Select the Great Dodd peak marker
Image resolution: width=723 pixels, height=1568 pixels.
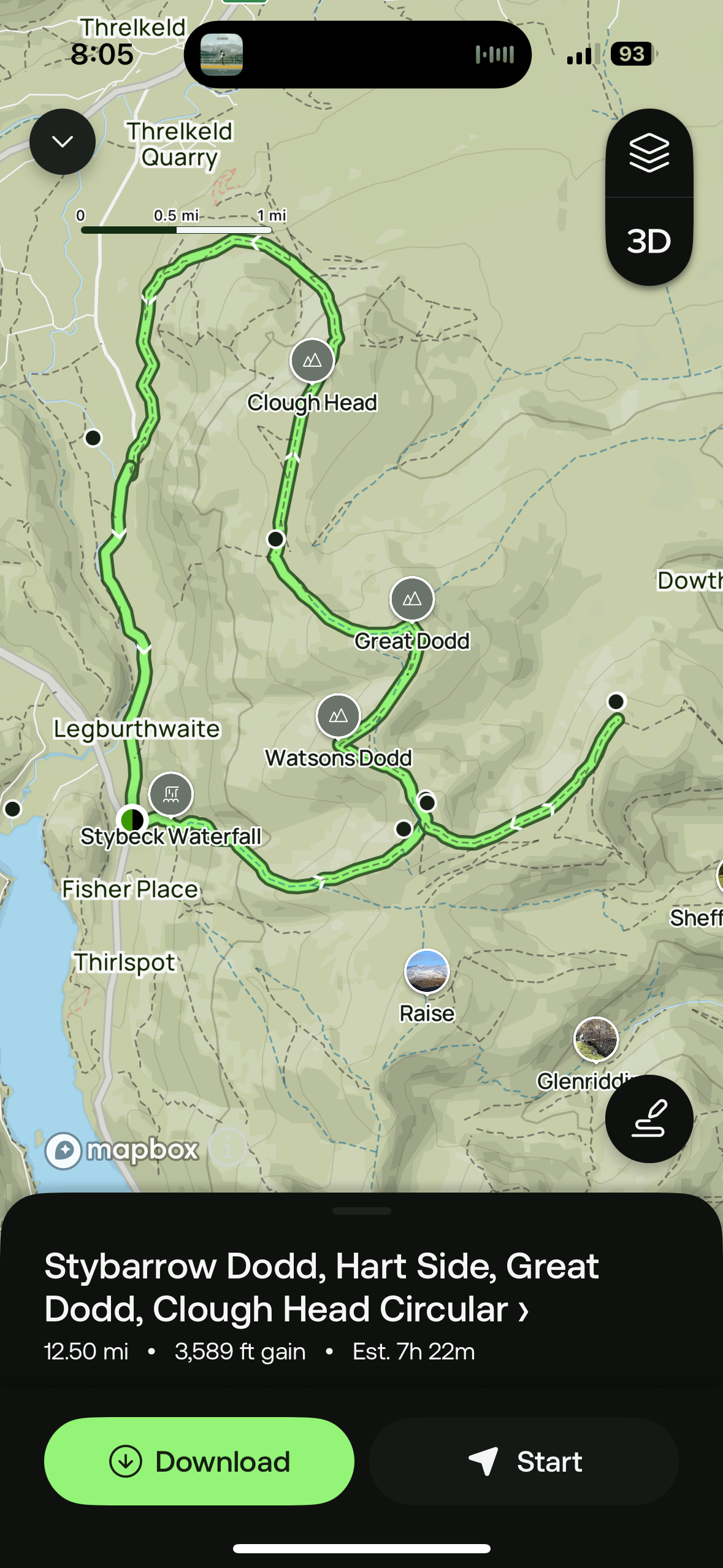tap(412, 599)
